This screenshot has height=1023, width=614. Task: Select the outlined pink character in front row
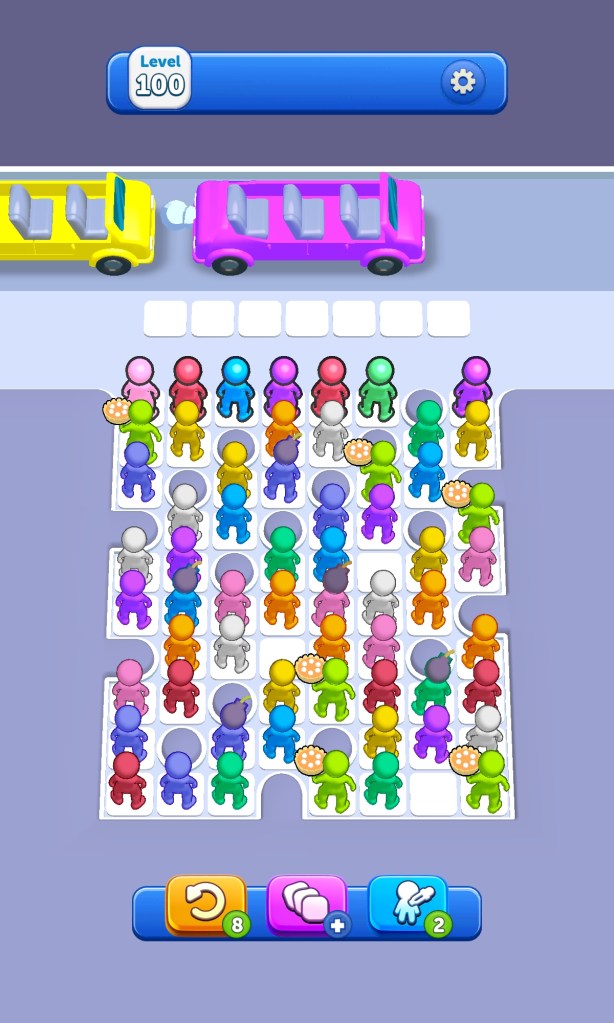point(140,384)
